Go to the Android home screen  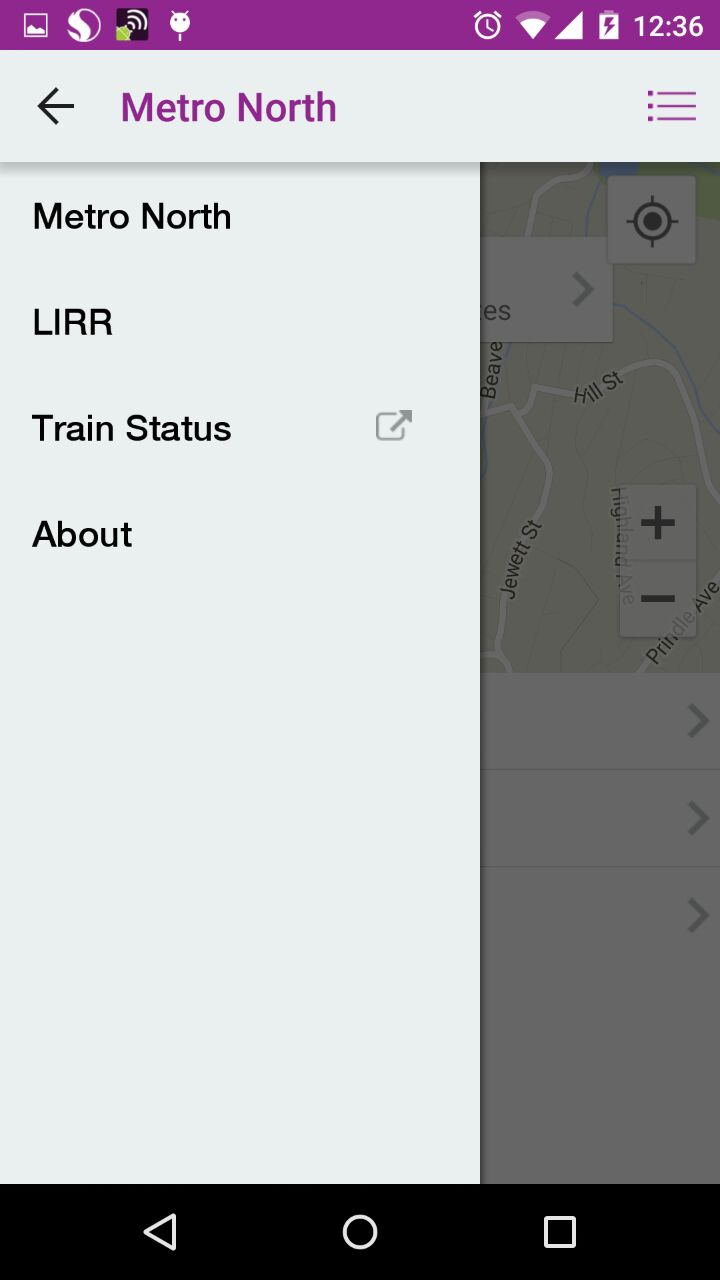point(360,1232)
